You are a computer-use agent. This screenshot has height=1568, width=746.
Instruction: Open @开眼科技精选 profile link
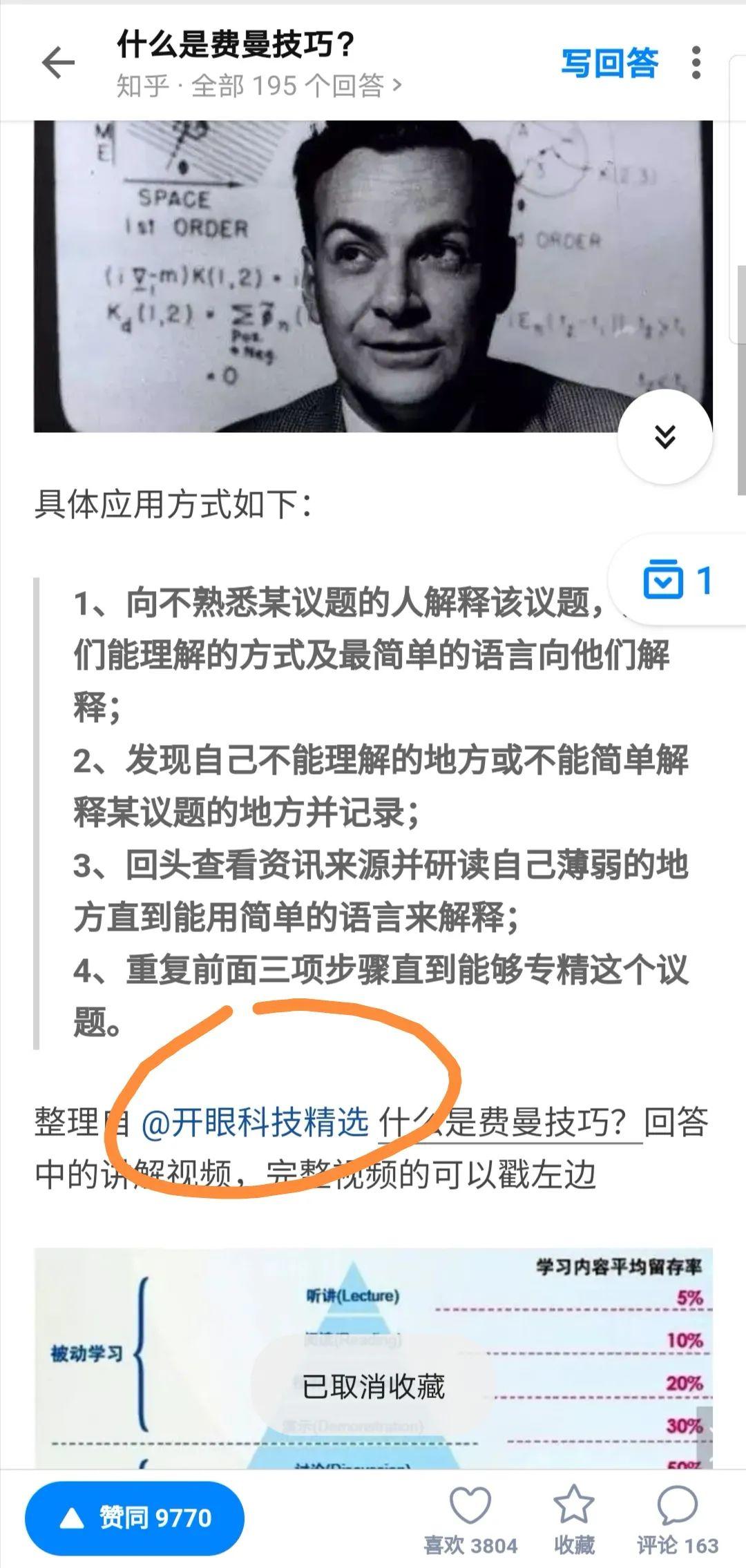255,1122
